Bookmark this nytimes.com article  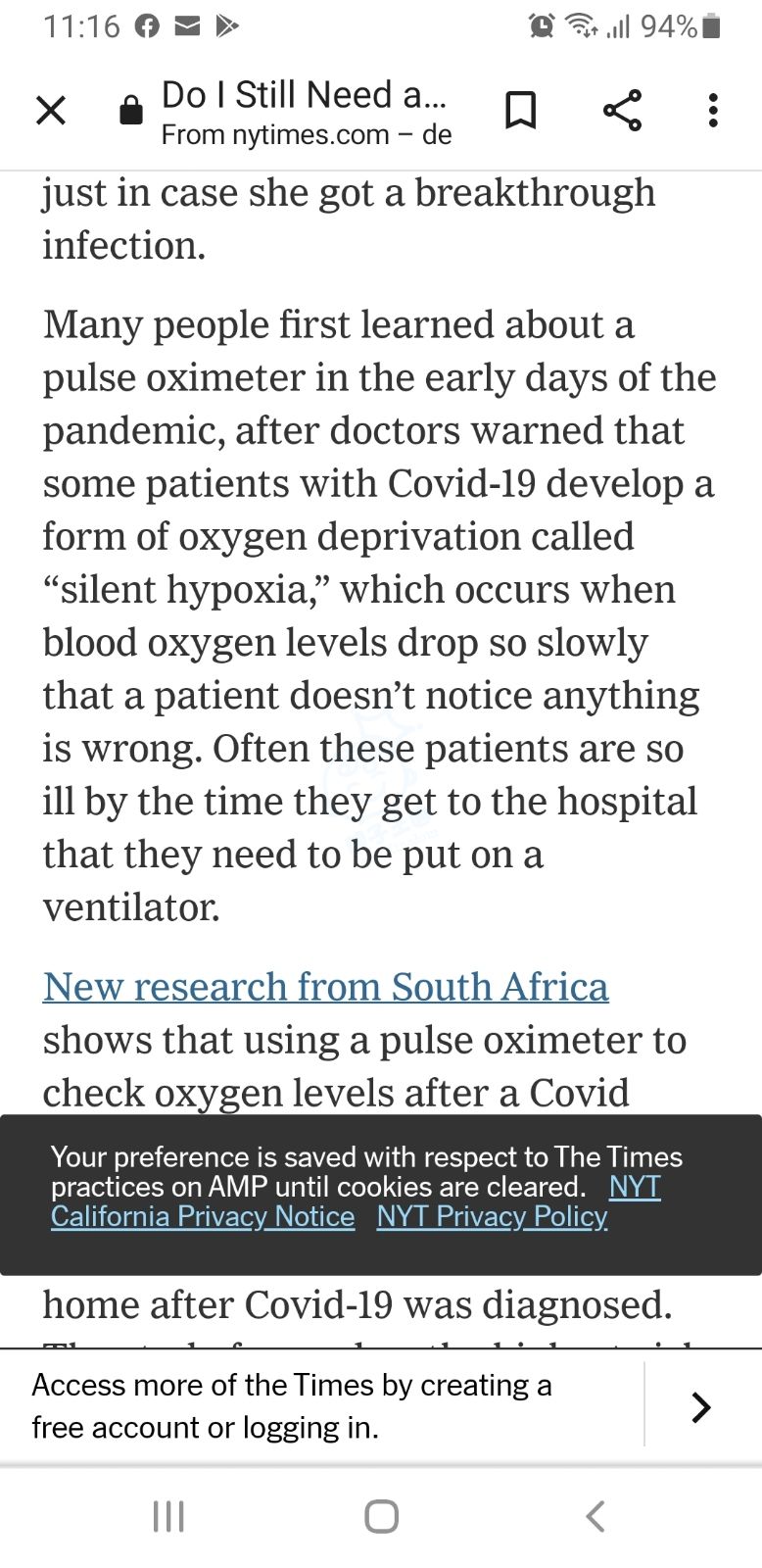click(x=520, y=111)
